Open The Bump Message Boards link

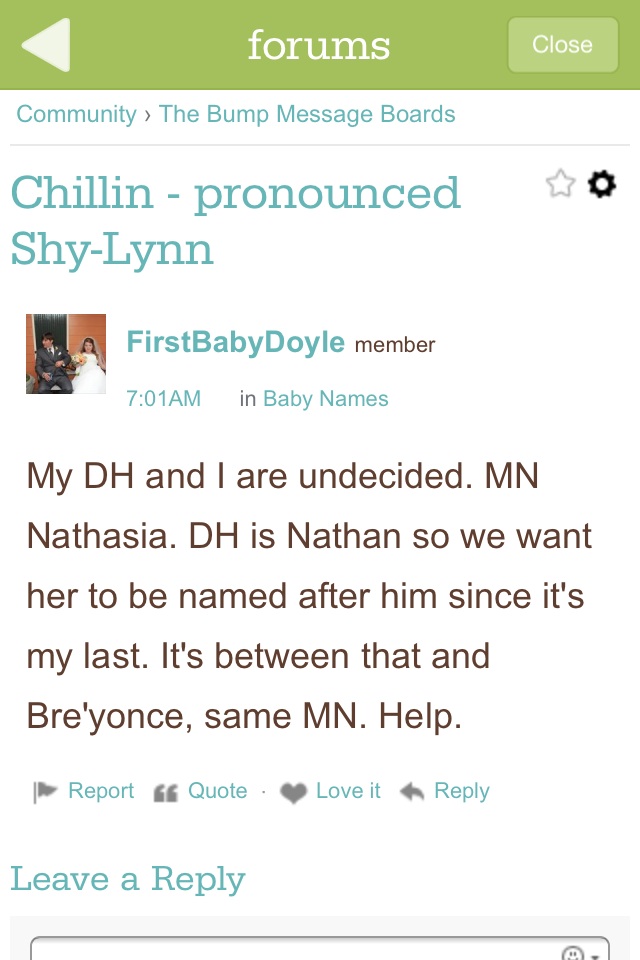(307, 114)
